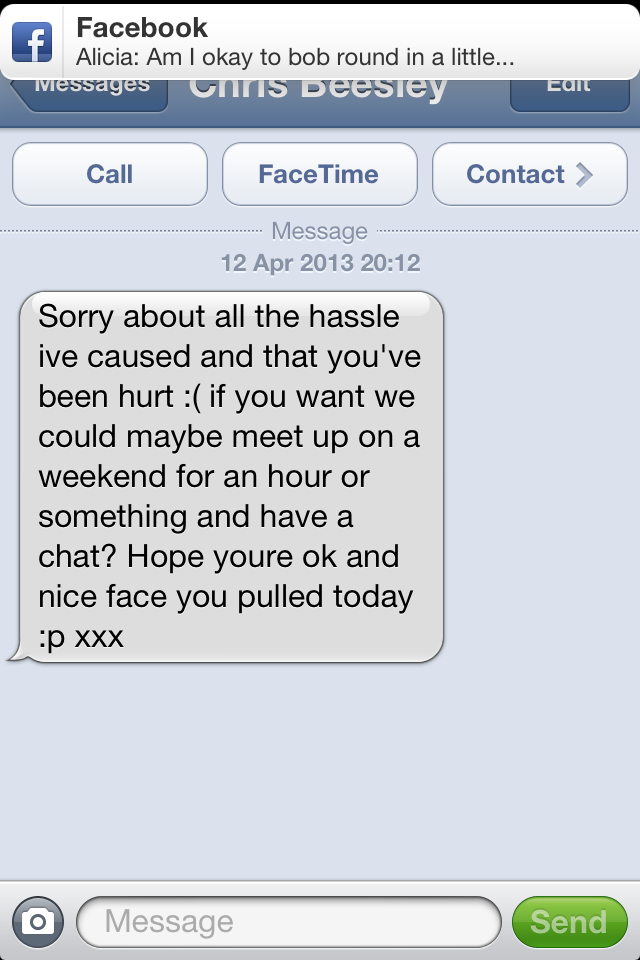Call this contact

[110, 175]
